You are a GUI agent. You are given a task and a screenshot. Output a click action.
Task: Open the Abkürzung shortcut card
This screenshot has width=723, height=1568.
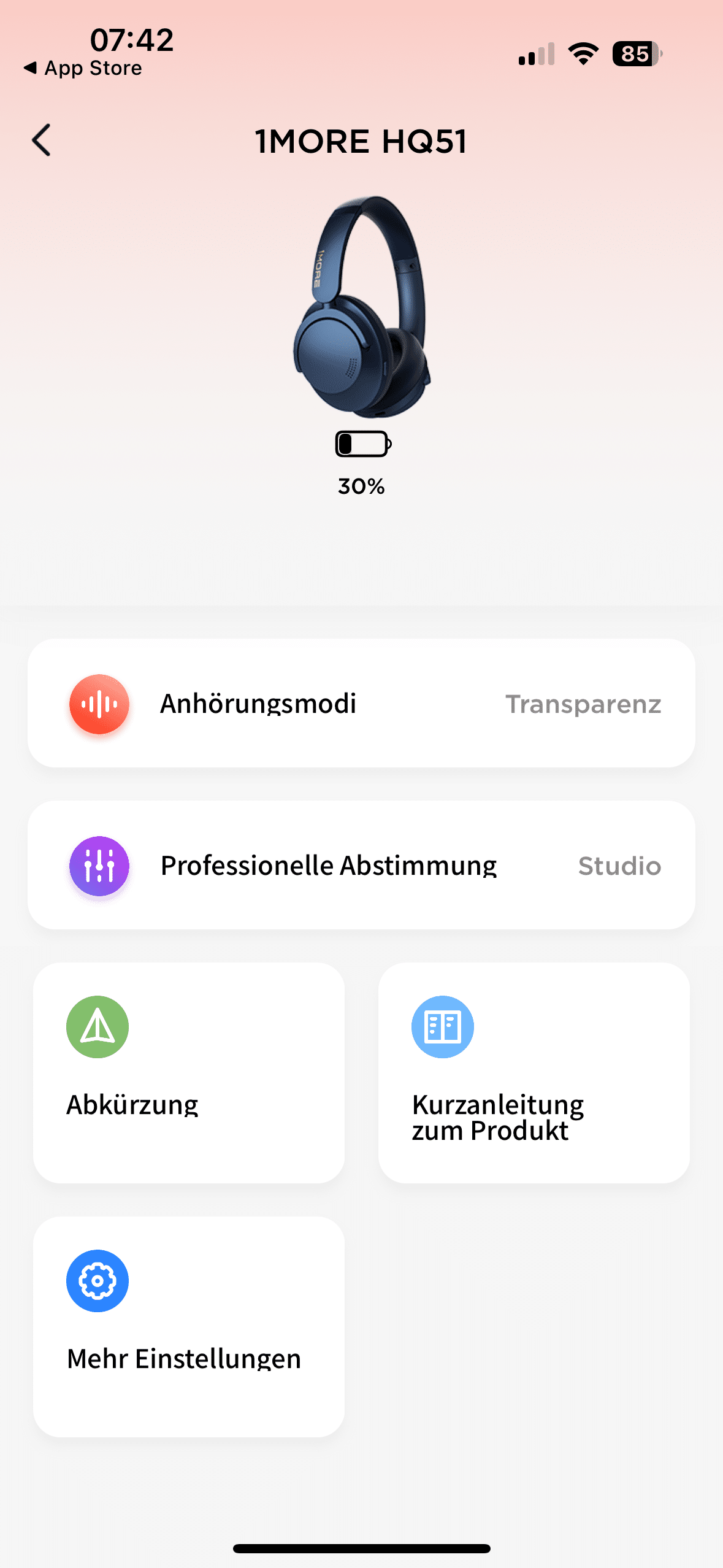point(189,1072)
